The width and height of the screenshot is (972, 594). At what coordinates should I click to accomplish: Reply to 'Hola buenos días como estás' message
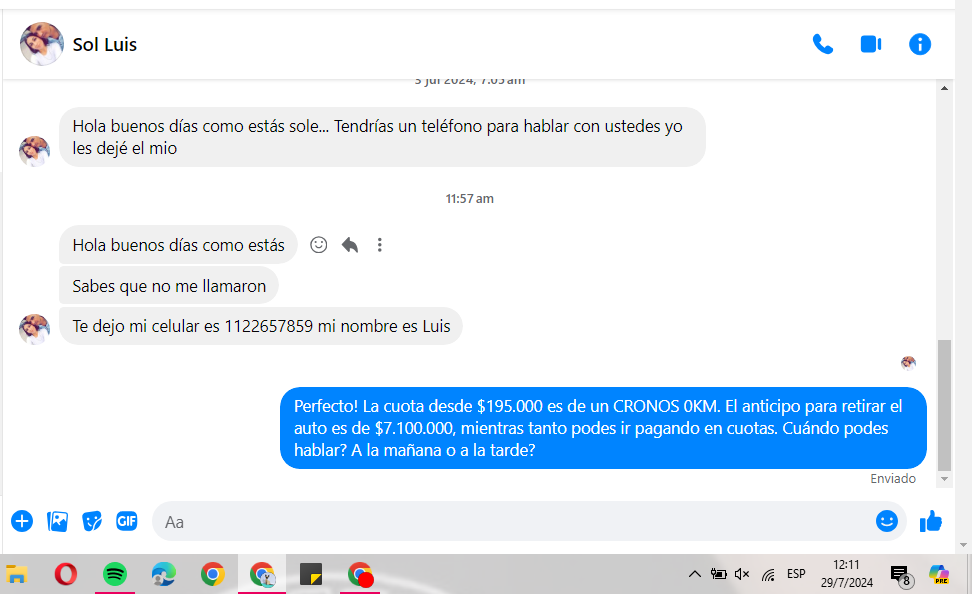[349, 245]
